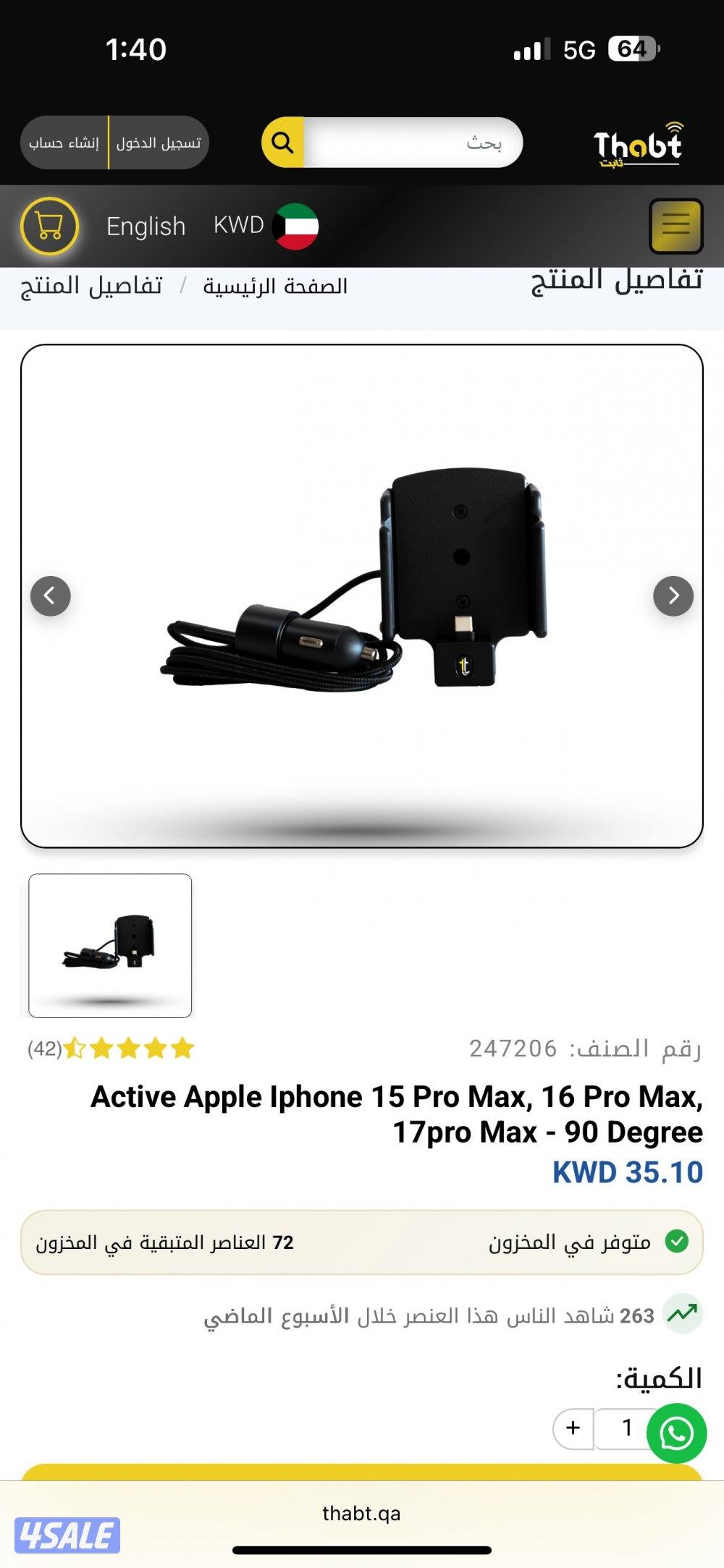Open the hamburger menu
The image size is (724, 1568).
pos(675,226)
